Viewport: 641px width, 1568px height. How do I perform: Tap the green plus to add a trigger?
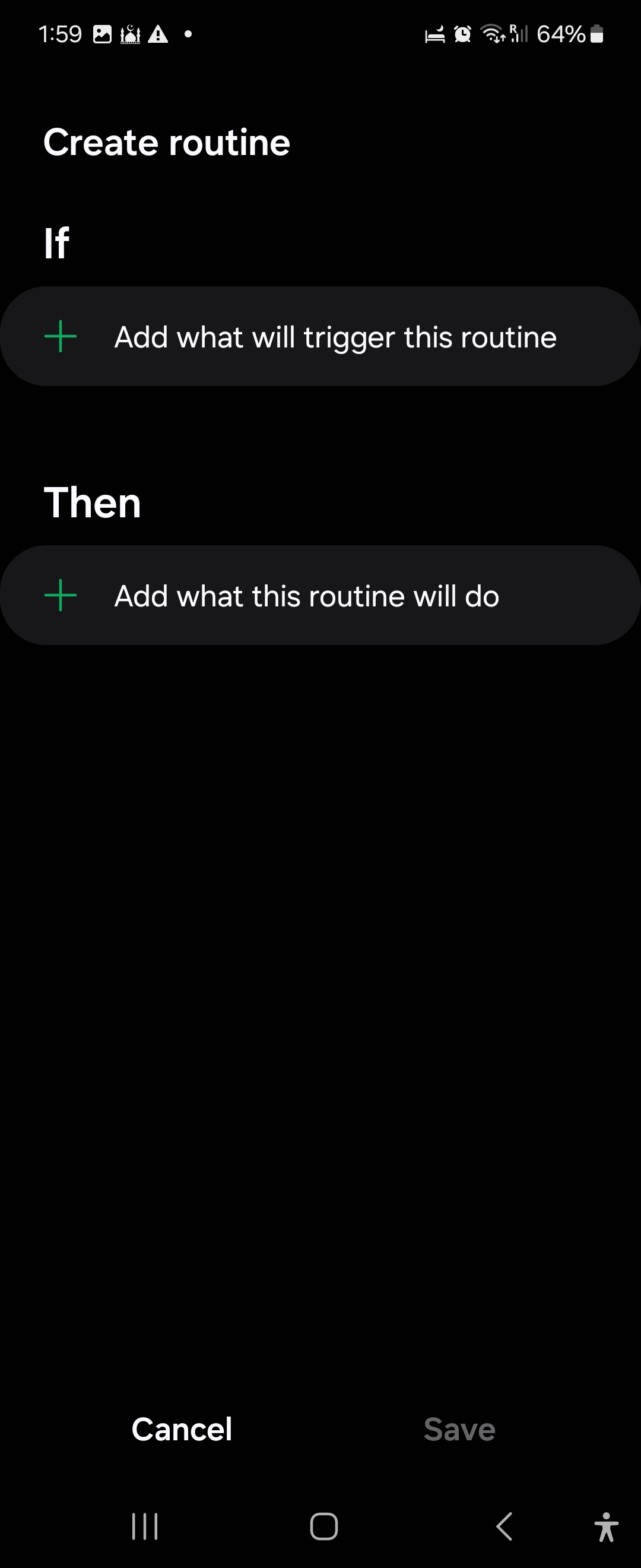click(59, 336)
